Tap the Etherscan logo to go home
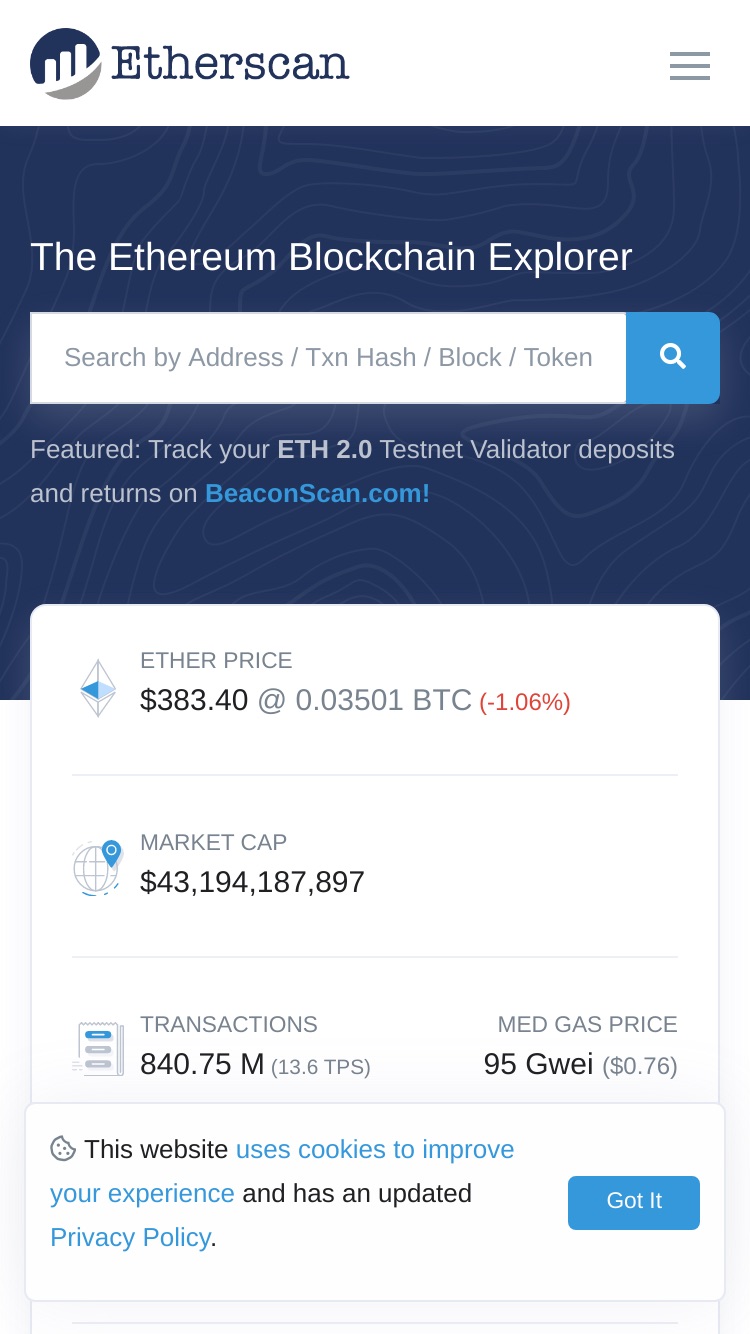 pos(190,64)
